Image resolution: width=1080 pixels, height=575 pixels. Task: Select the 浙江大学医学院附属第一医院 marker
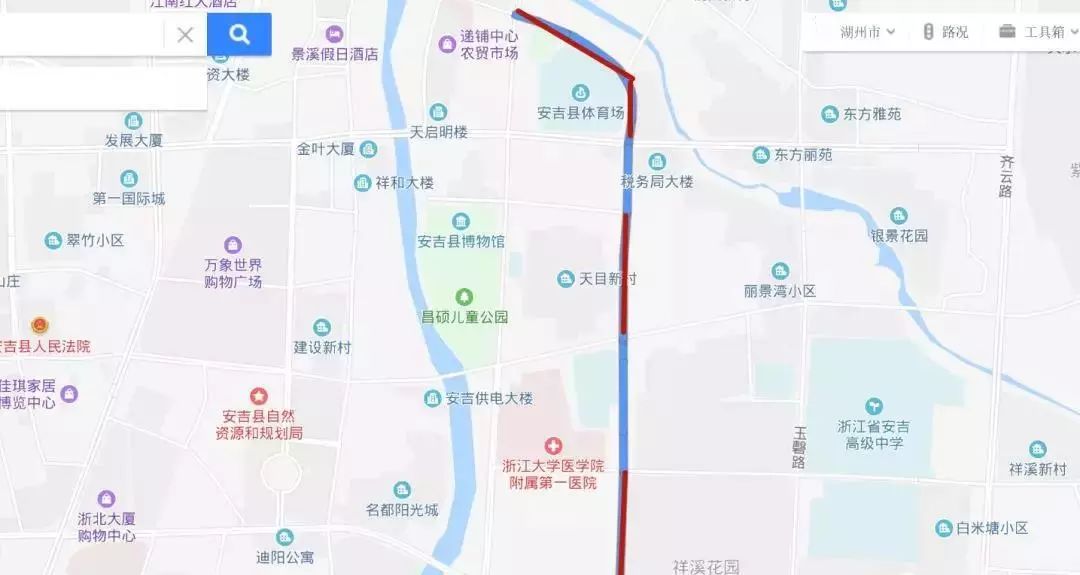click(x=552, y=446)
